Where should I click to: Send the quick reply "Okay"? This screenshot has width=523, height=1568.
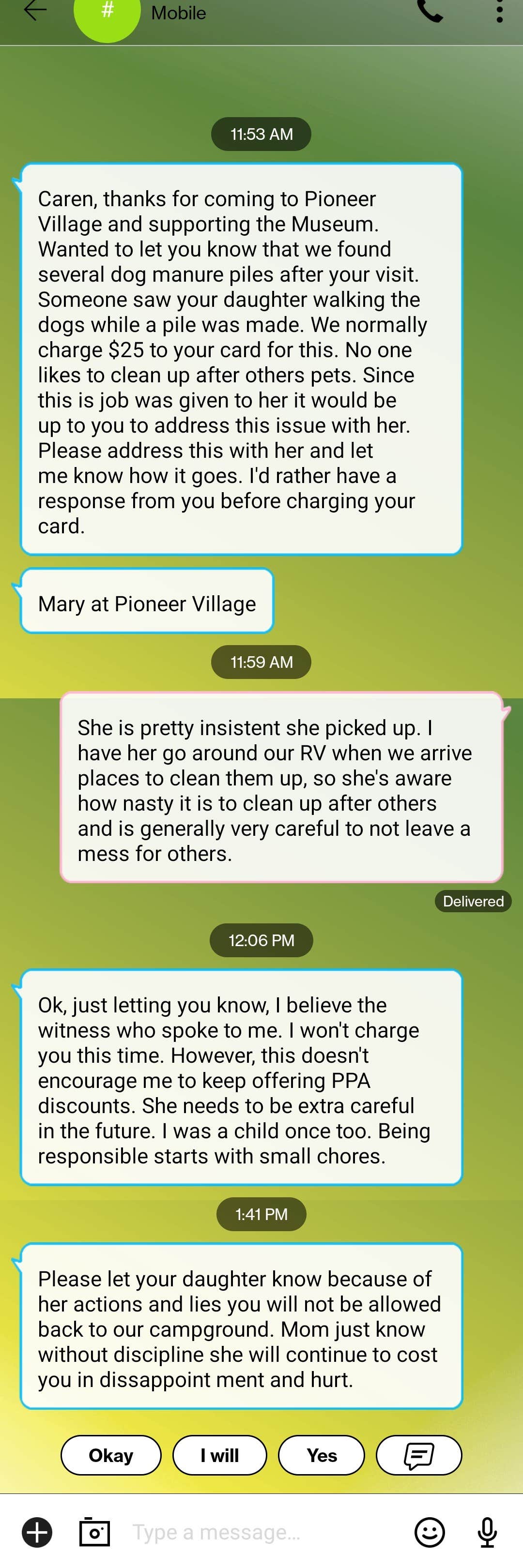[x=111, y=1455]
